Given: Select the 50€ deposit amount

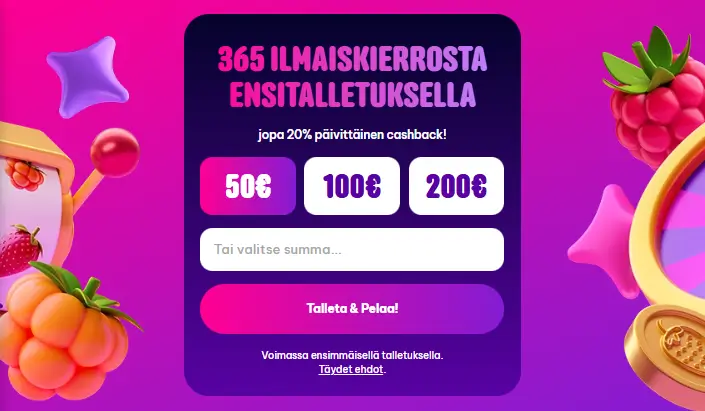Looking at the screenshot, I should coord(248,186).
